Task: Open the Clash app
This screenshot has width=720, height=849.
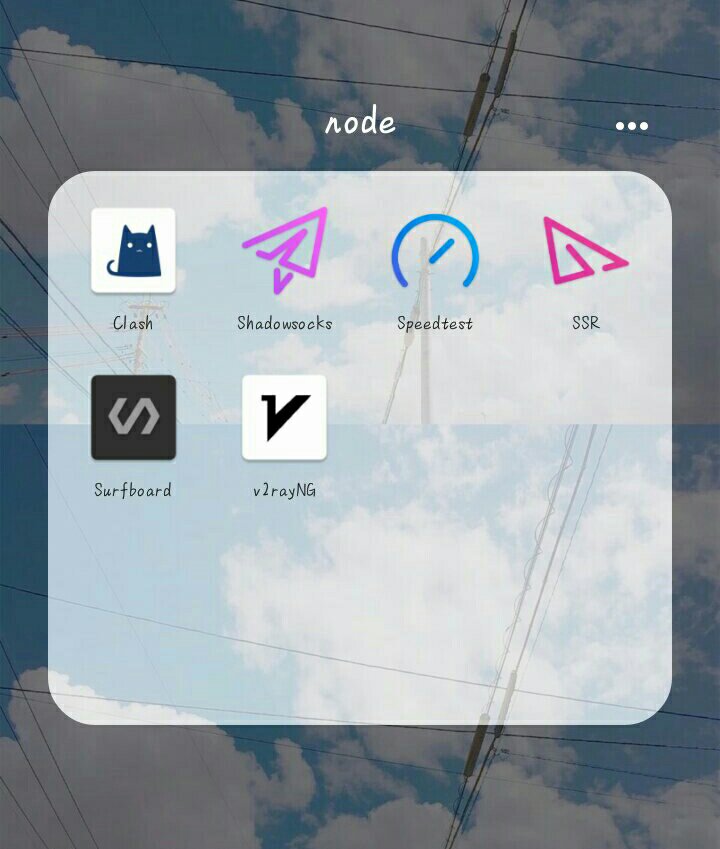Action: 133,251
